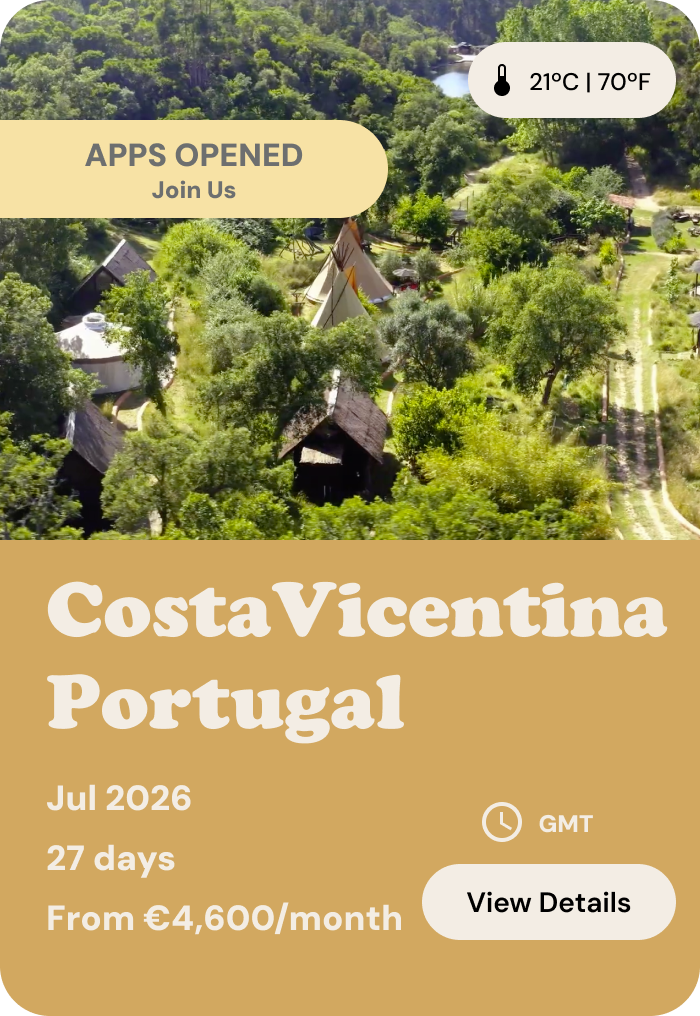The height and width of the screenshot is (1016, 700).
Task: Open View Details for Costa Vicentina
Action: coord(548,902)
